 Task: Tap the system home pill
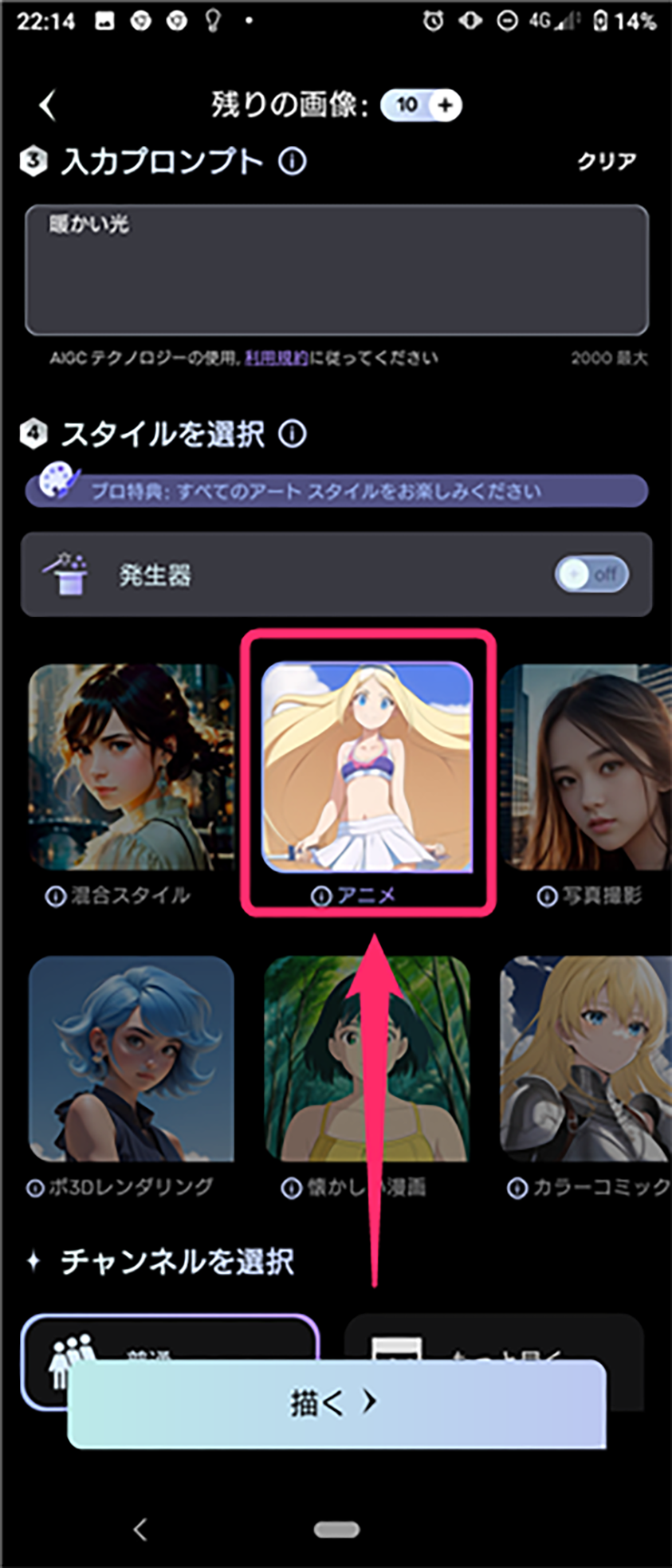(x=336, y=1529)
